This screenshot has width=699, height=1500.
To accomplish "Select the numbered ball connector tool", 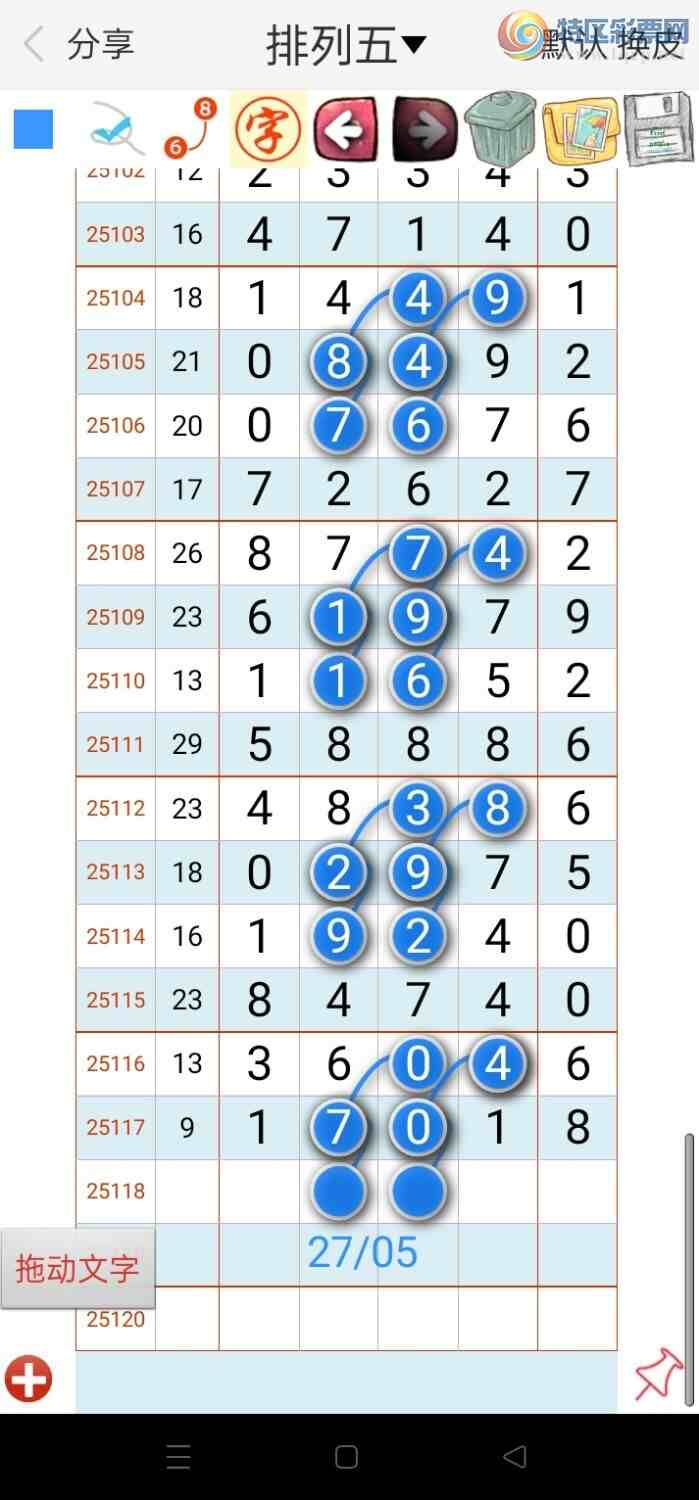I will pyautogui.click(x=190, y=130).
